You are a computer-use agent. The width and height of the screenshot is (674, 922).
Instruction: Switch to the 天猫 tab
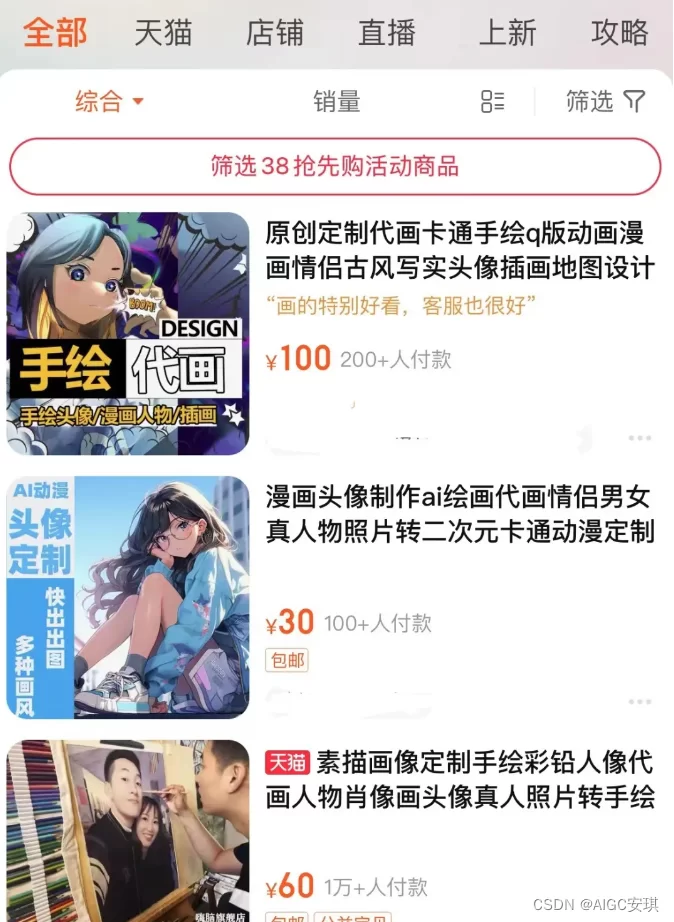[163, 32]
